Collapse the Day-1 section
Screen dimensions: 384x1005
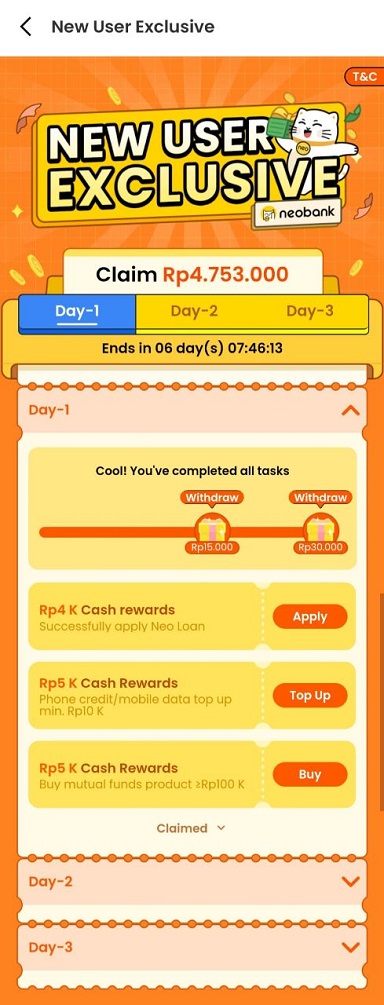click(x=351, y=410)
